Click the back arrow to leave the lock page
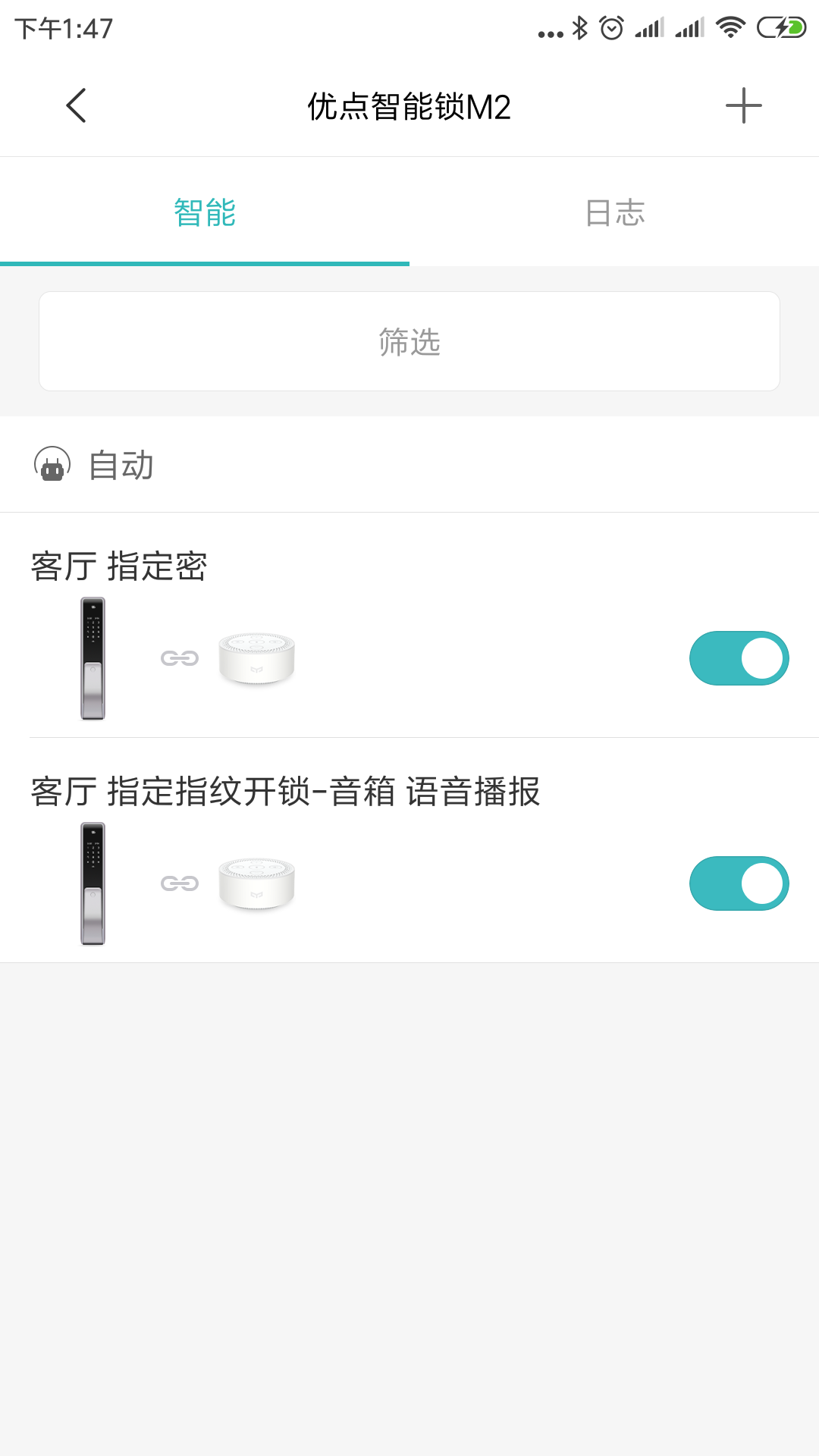Image resolution: width=819 pixels, height=1456 pixels. click(76, 106)
